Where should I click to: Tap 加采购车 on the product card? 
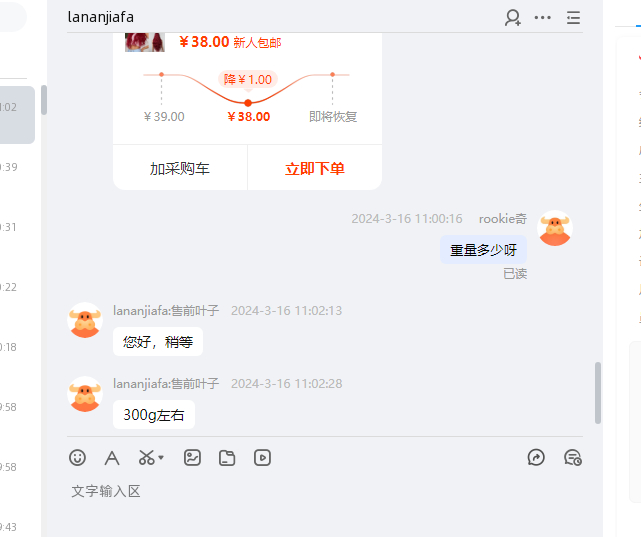pyautogui.click(x=180, y=168)
